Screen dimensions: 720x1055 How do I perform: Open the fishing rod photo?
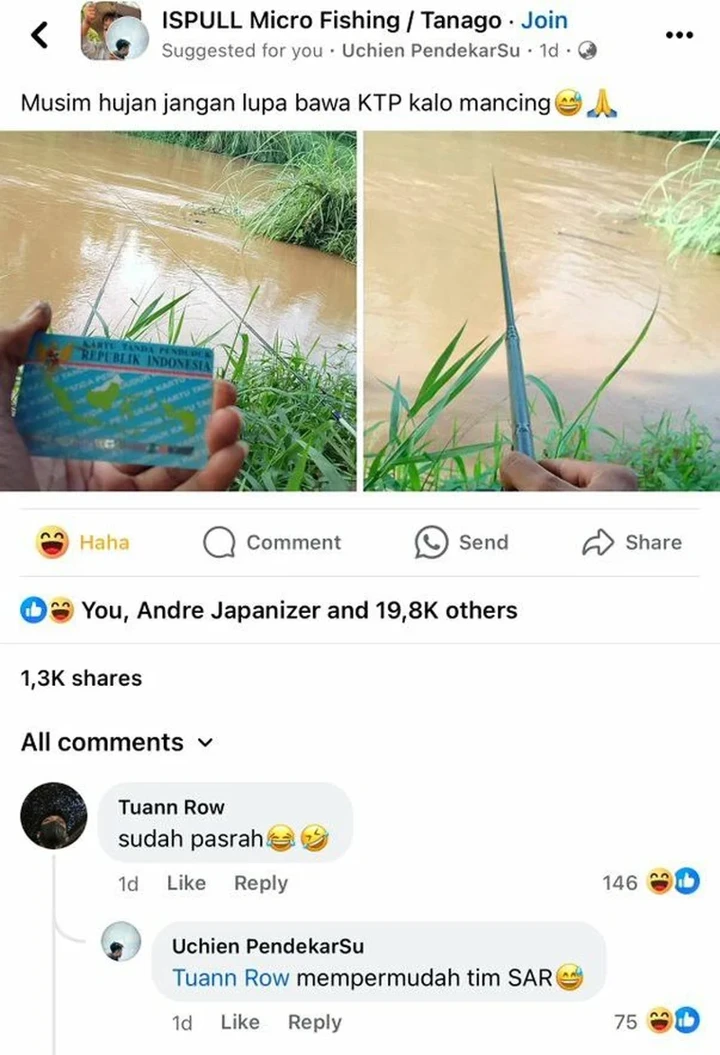coord(541,311)
